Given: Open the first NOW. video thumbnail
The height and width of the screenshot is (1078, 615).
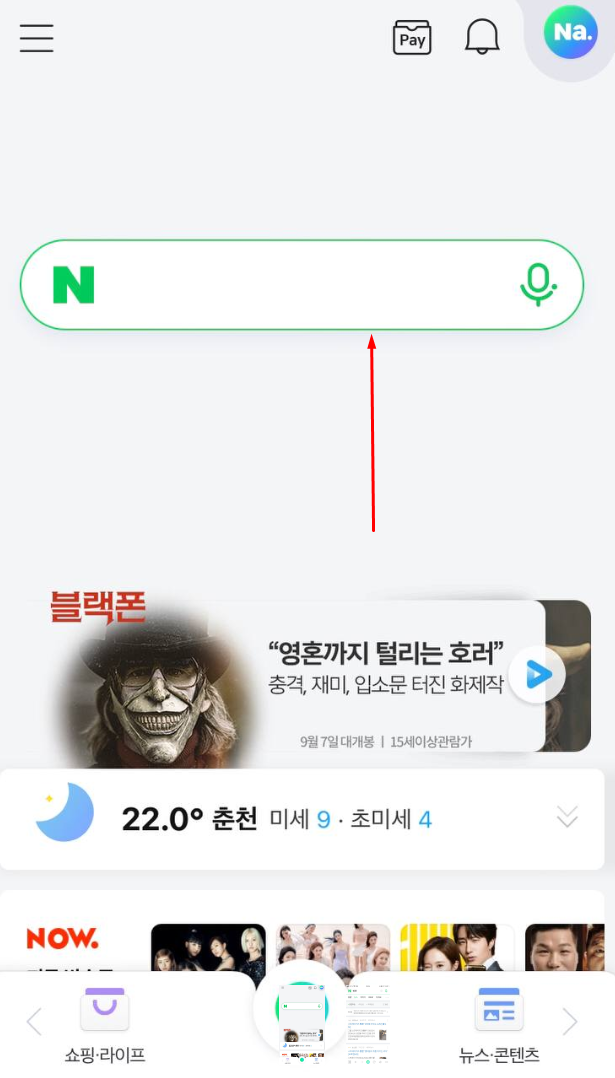Looking at the screenshot, I should (x=208, y=945).
